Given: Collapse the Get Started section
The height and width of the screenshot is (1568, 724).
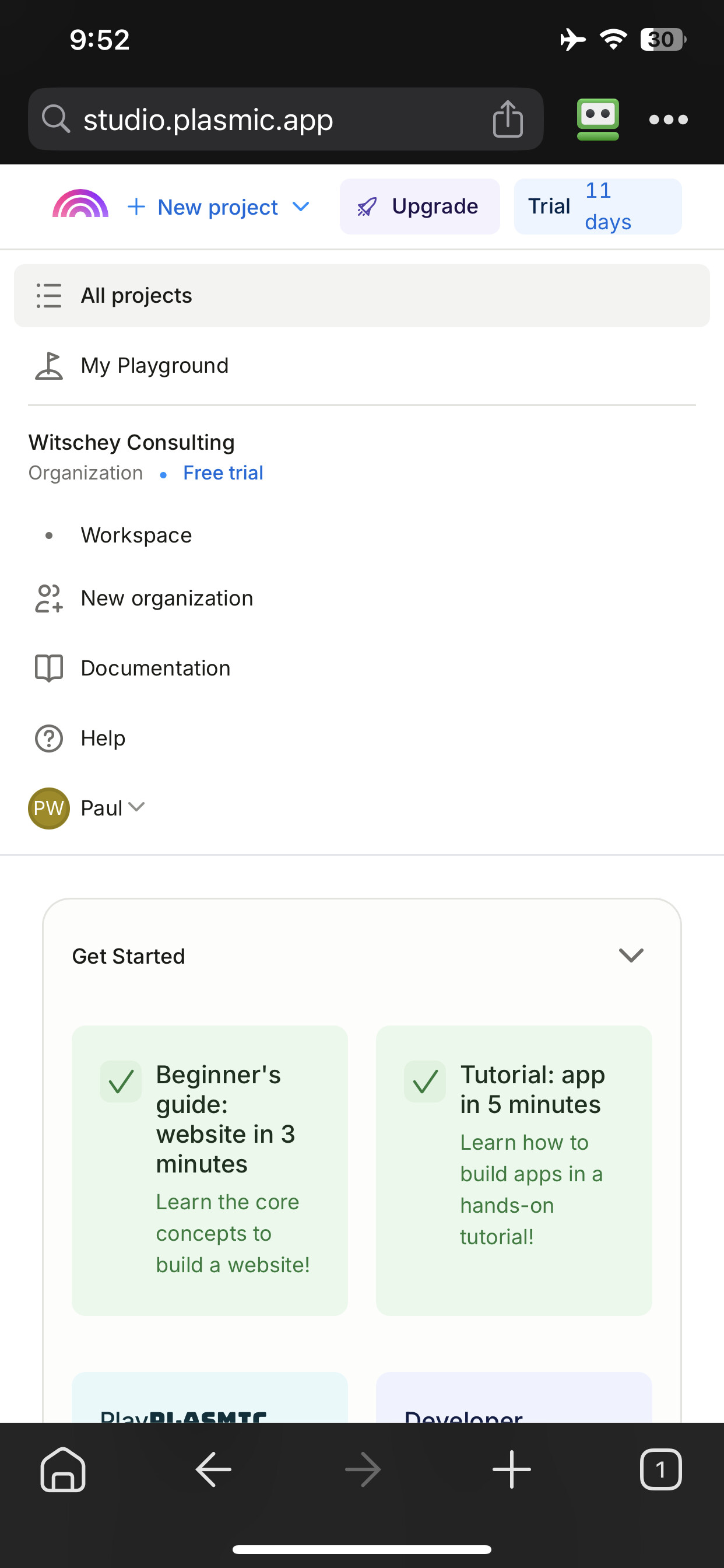Looking at the screenshot, I should [x=631, y=956].
